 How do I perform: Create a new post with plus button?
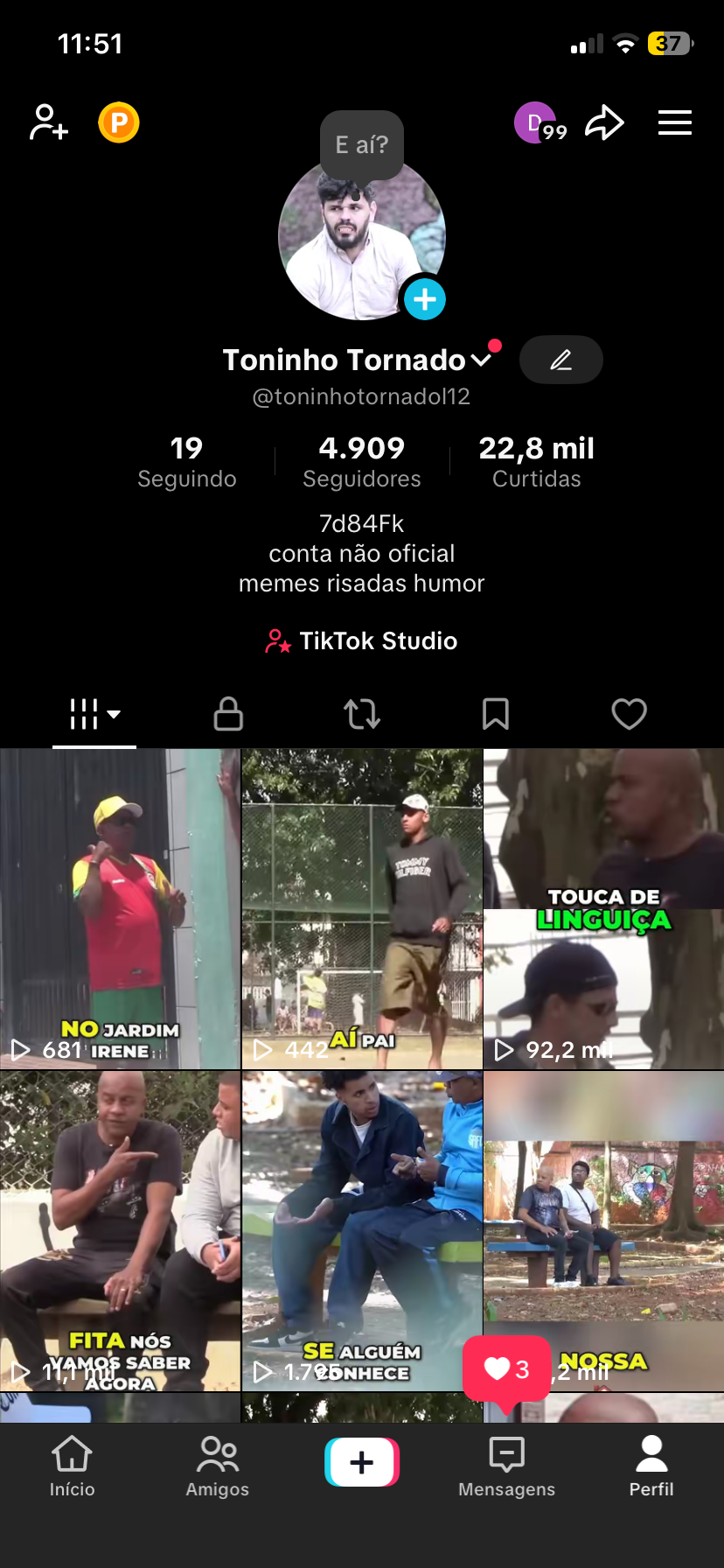362,1462
